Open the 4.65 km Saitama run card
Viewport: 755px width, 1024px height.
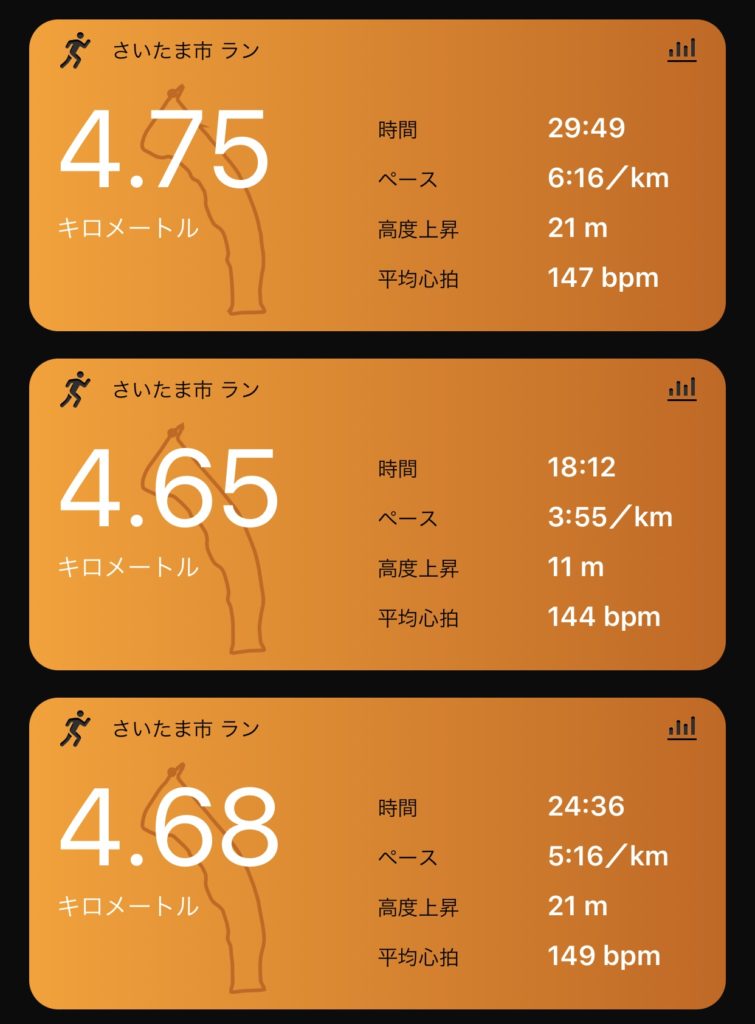click(x=377, y=514)
